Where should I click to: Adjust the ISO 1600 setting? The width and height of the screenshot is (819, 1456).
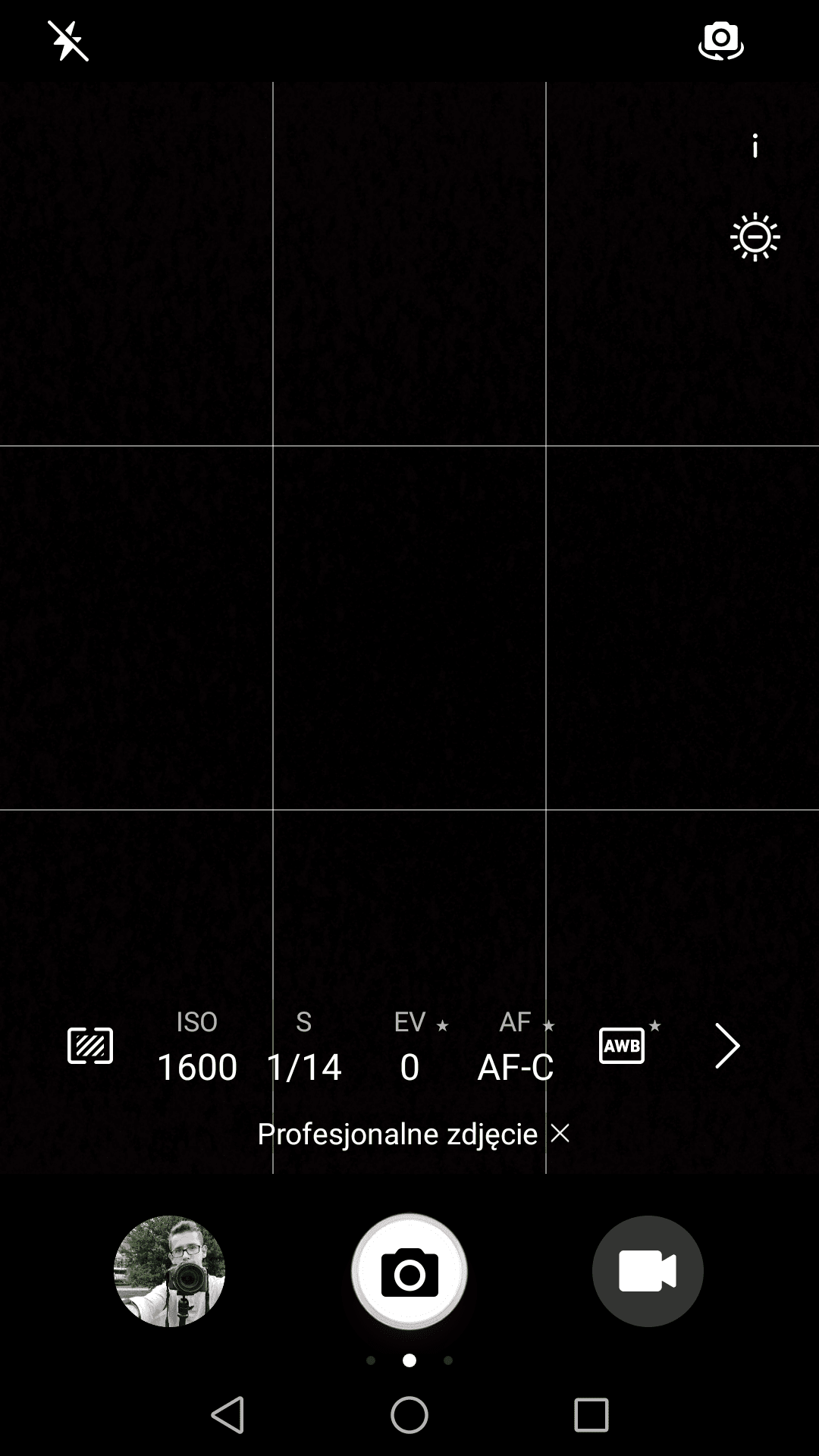[x=197, y=1046]
